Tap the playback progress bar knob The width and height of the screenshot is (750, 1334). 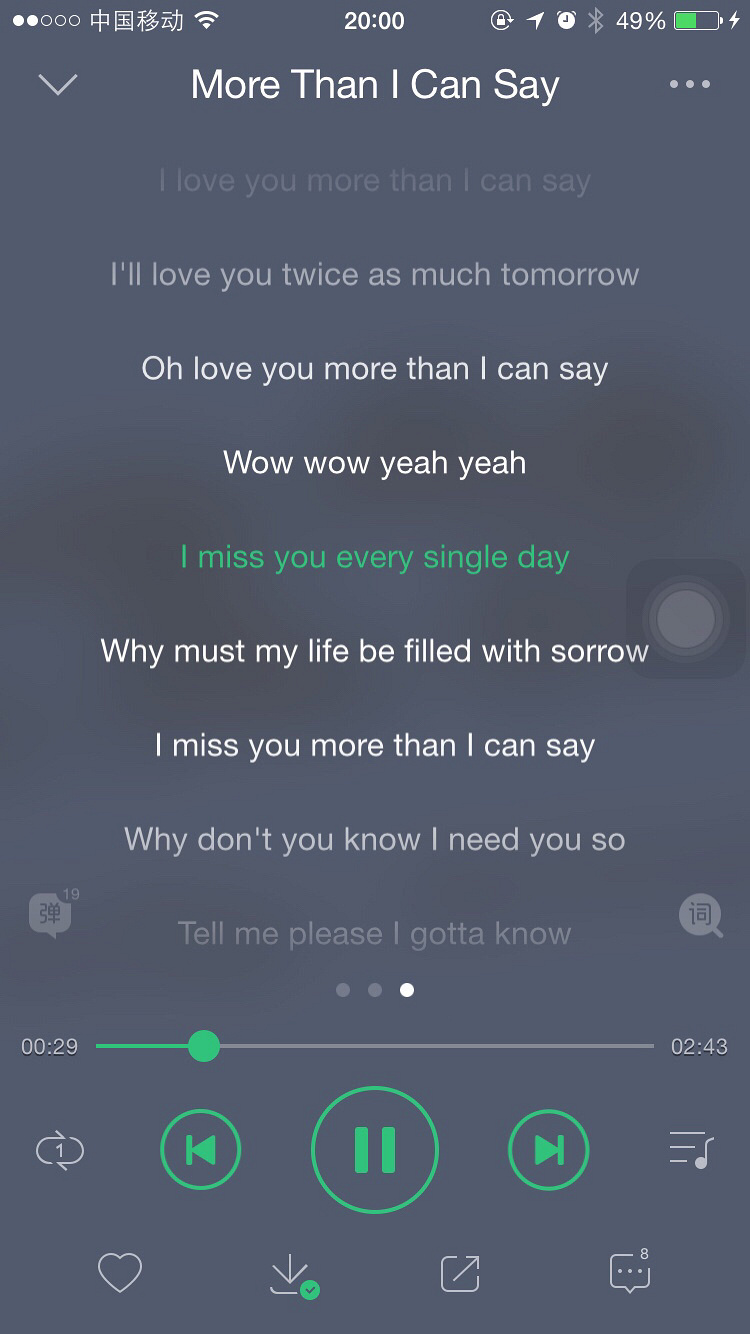pos(204,1047)
